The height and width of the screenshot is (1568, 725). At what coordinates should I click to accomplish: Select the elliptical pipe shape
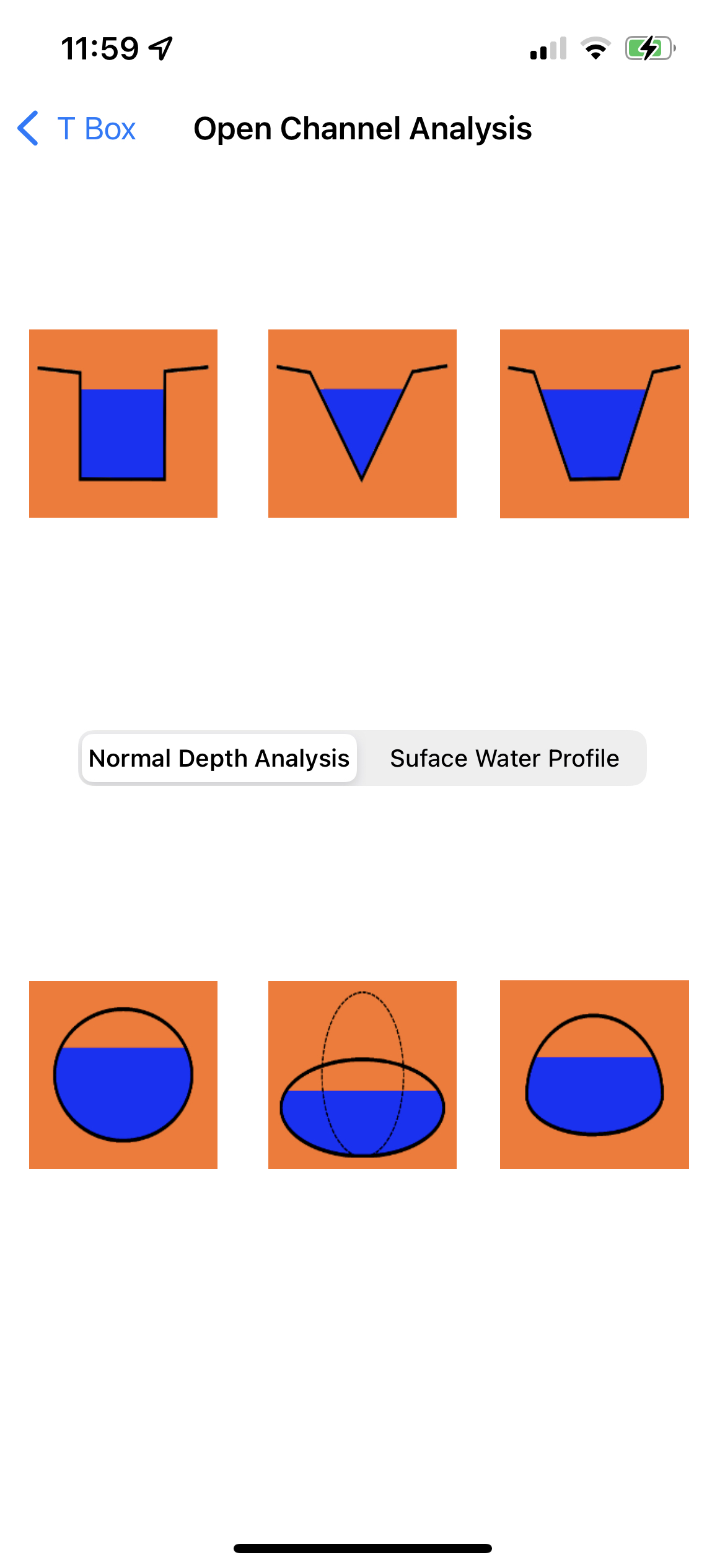point(362,1074)
